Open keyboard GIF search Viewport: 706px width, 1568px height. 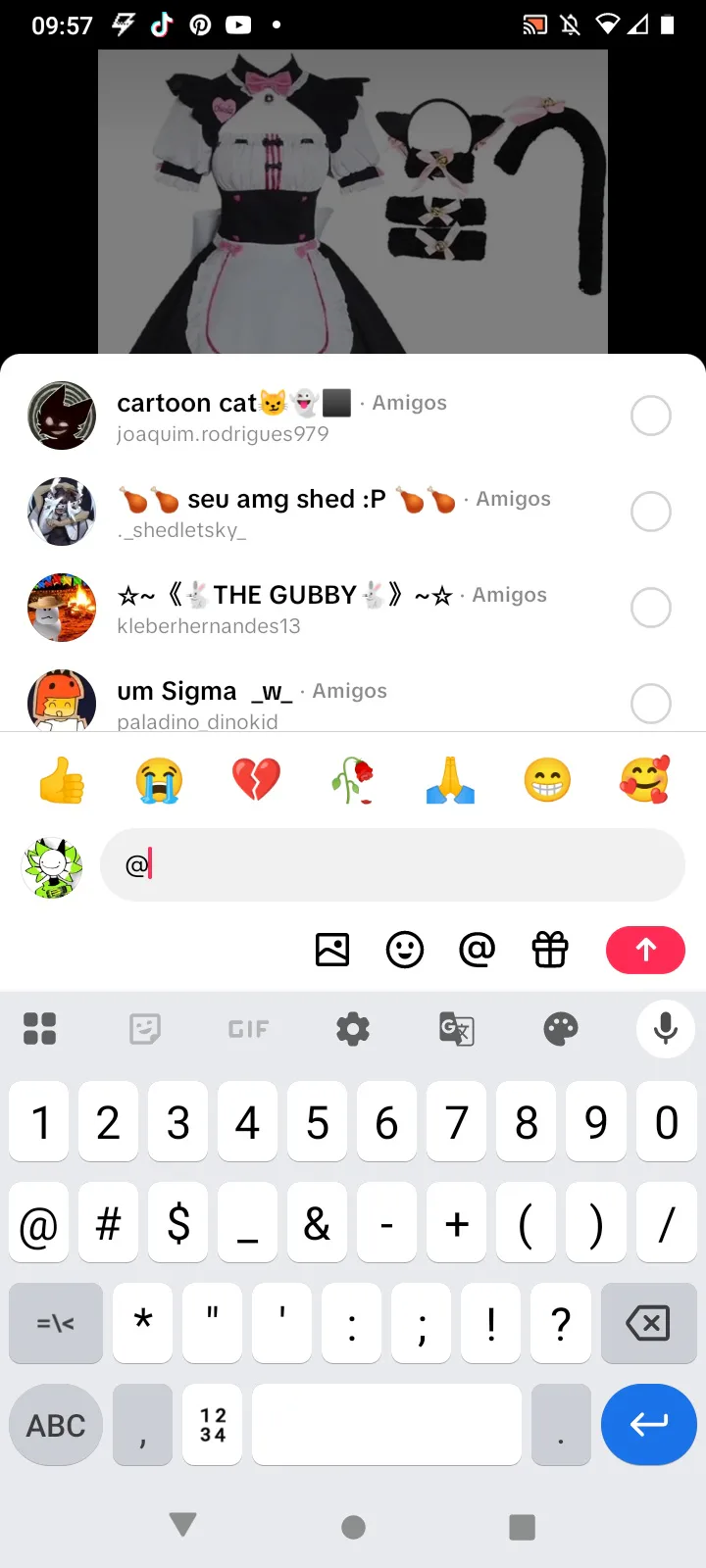(x=248, y=1029)
